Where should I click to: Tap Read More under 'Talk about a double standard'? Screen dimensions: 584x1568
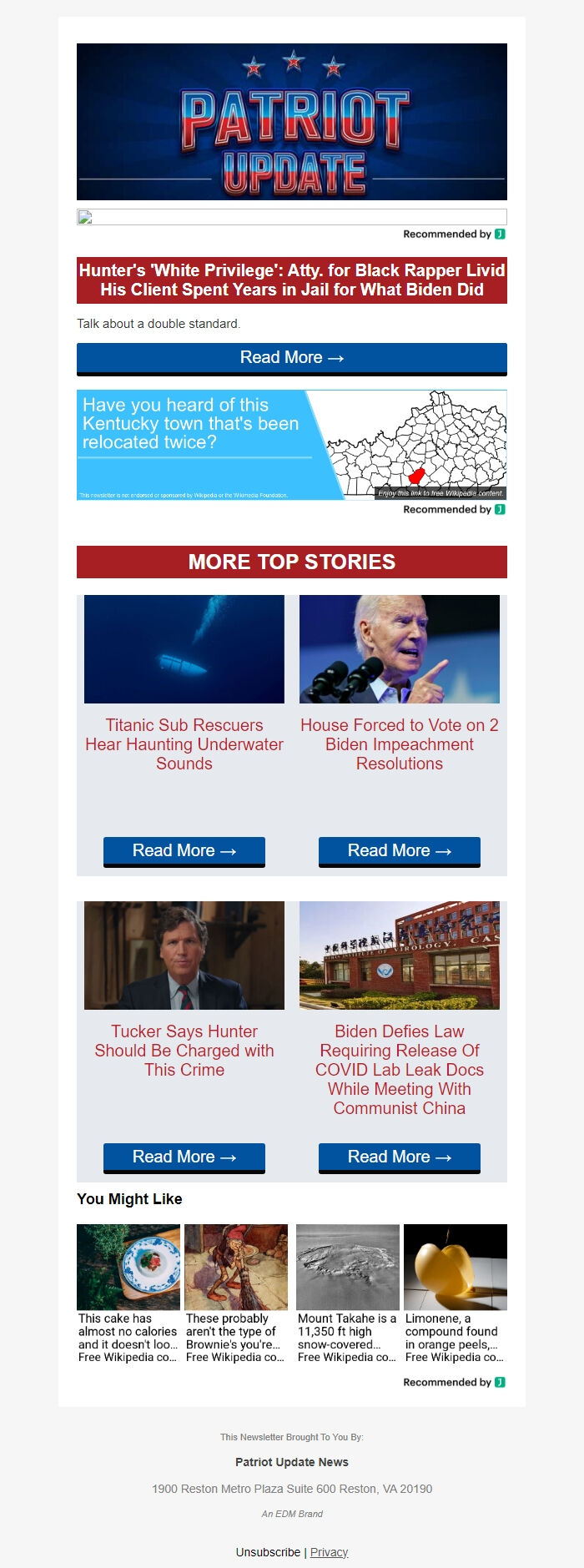[291, 358]
